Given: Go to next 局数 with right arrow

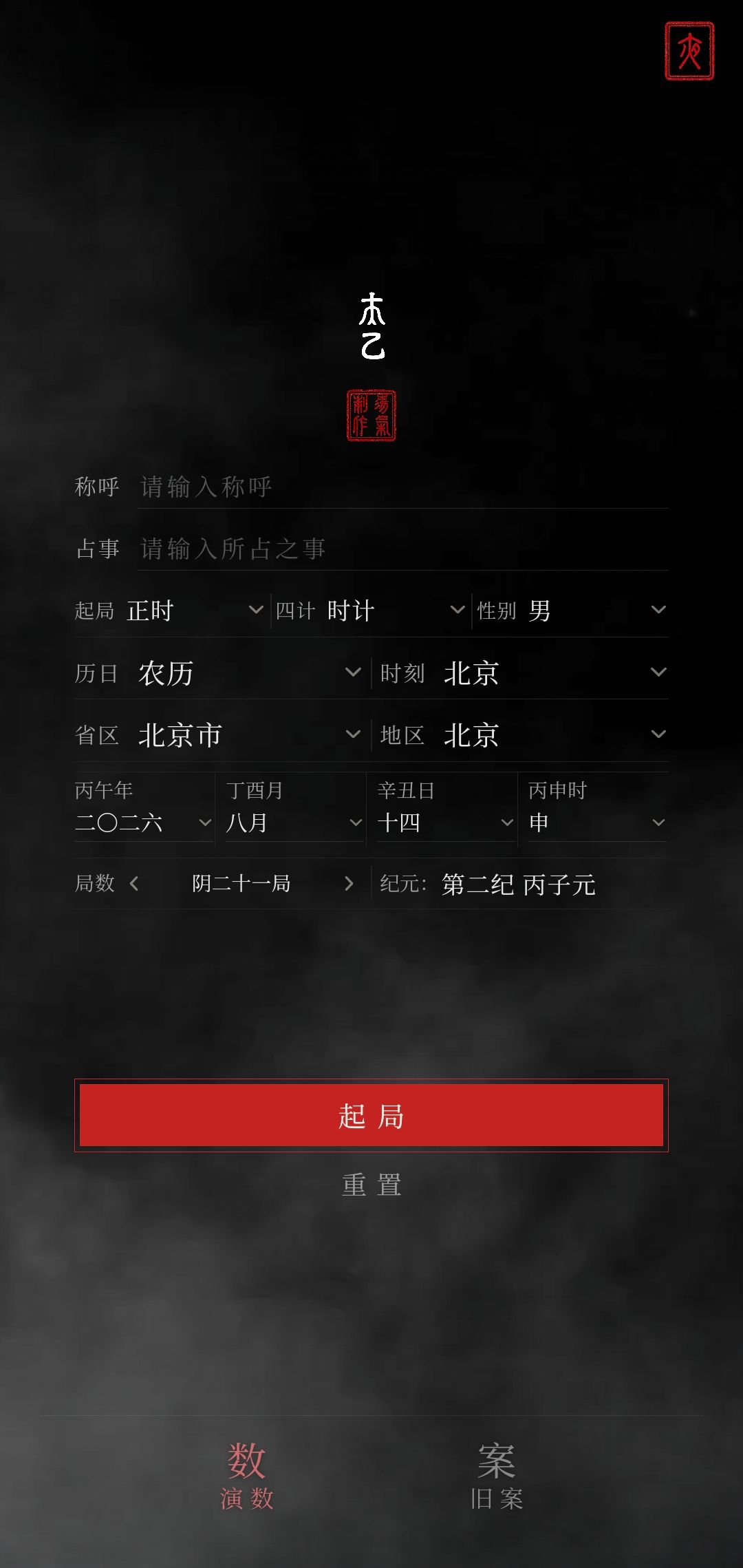Looking at the screenshot, I should (x=349, y=884).
